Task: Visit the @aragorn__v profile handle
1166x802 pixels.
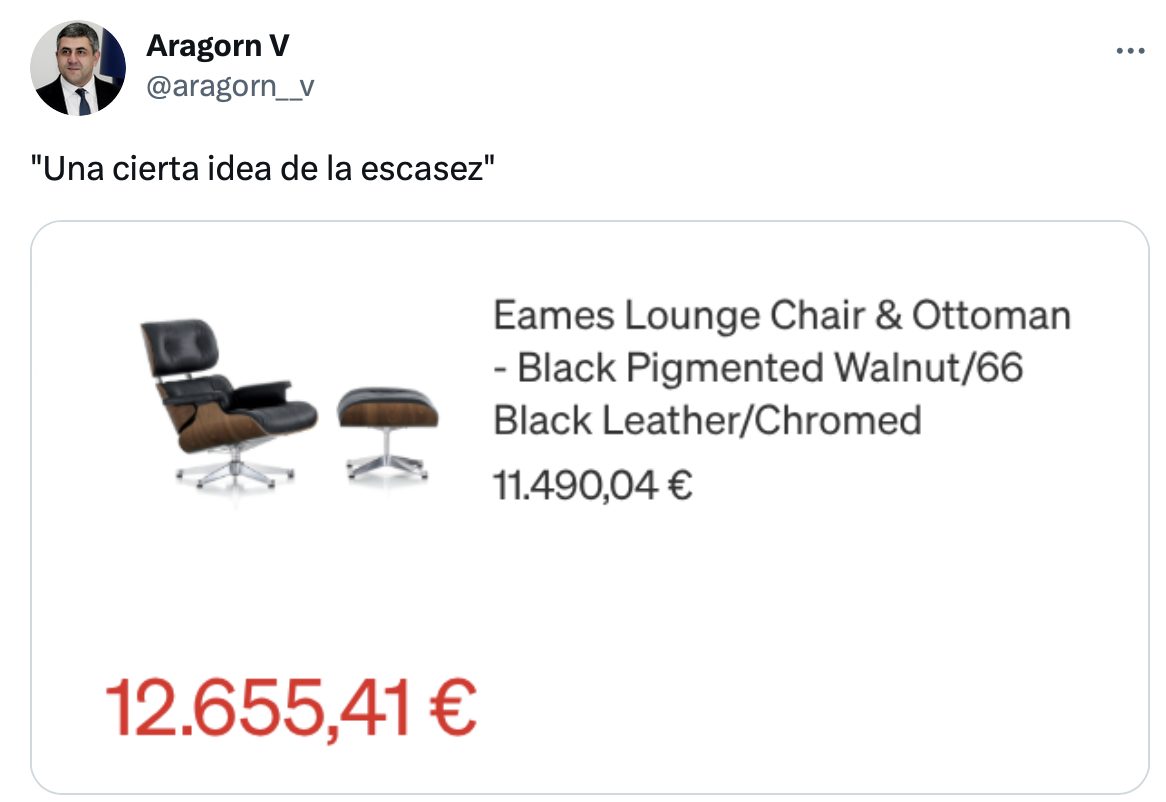Action: tap(230, 87)
